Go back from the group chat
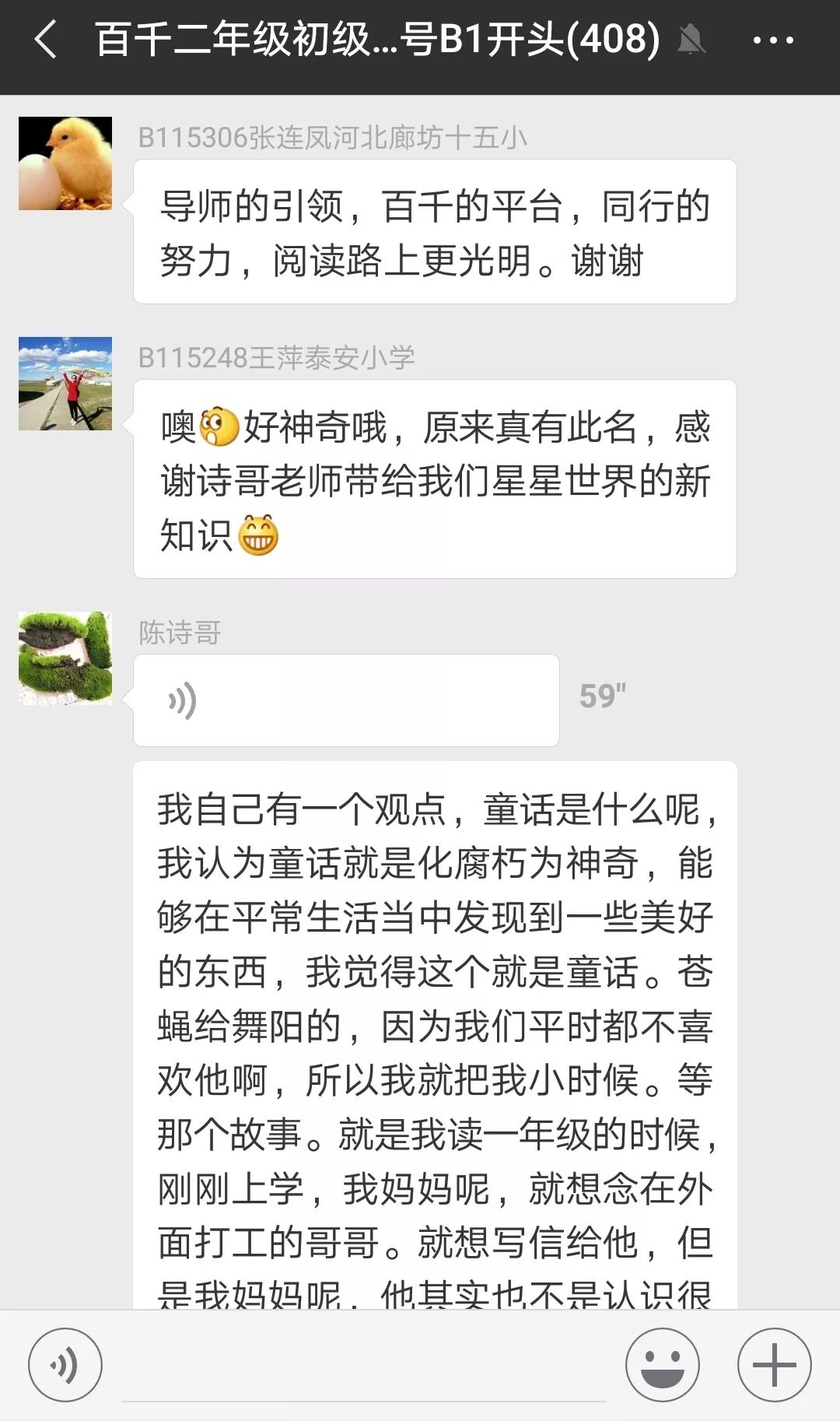The image size is (840, 1421). [x=47, y=40]
